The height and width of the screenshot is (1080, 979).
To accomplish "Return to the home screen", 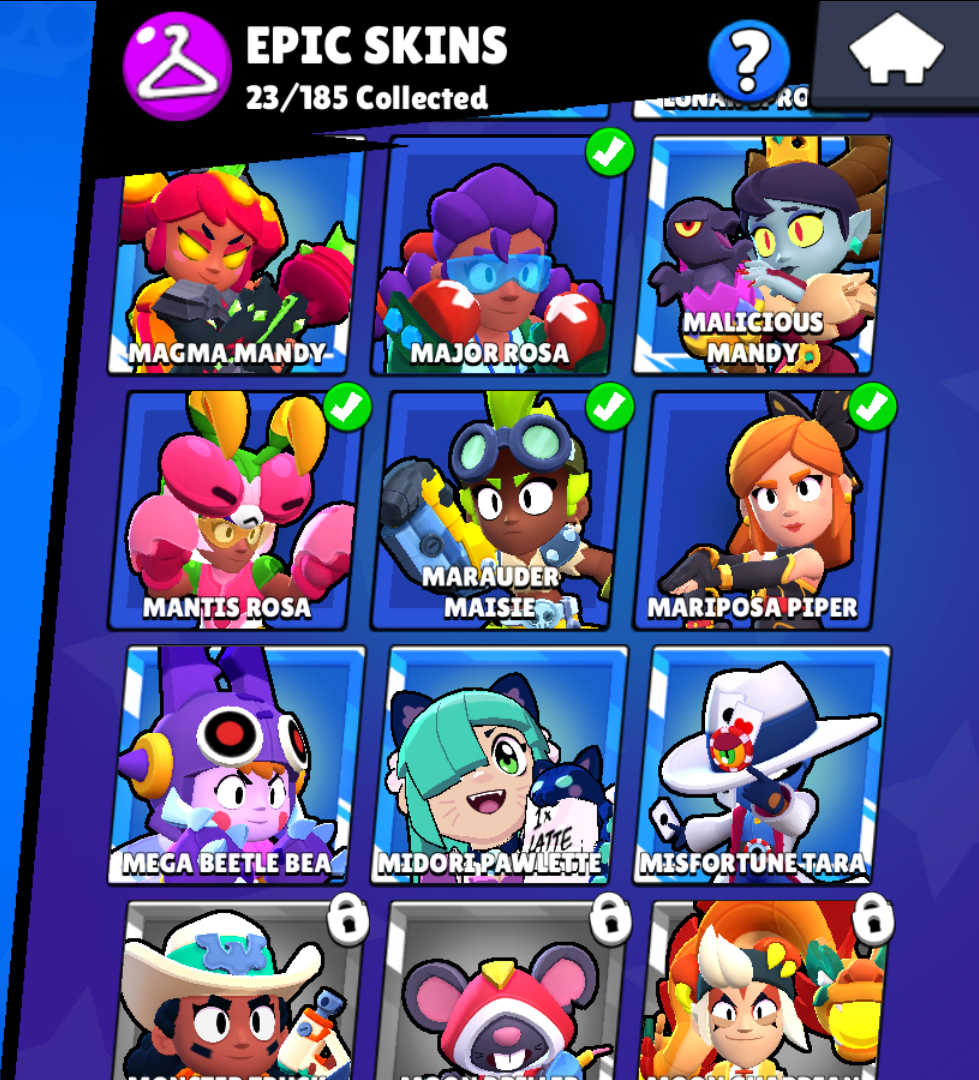I will tap(896, 50).
